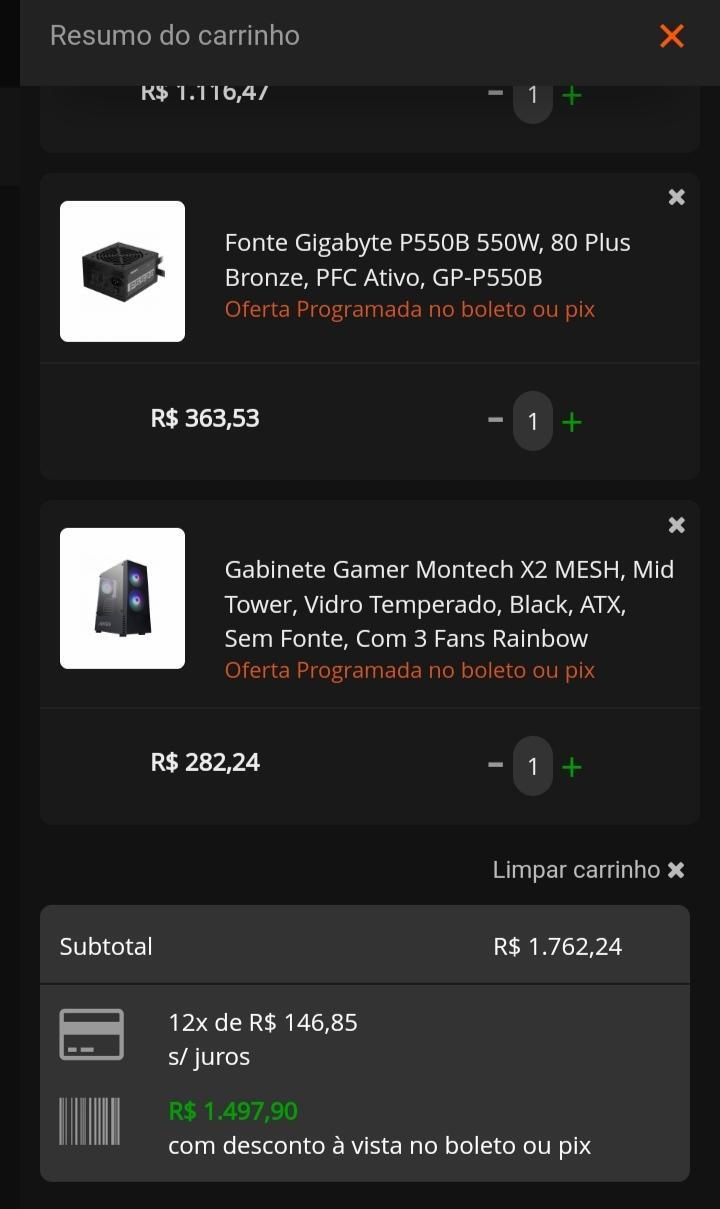Decrease quantity of the R$ 1.116,47 item
720x1209 pixels.
click(x=495, y=94)
